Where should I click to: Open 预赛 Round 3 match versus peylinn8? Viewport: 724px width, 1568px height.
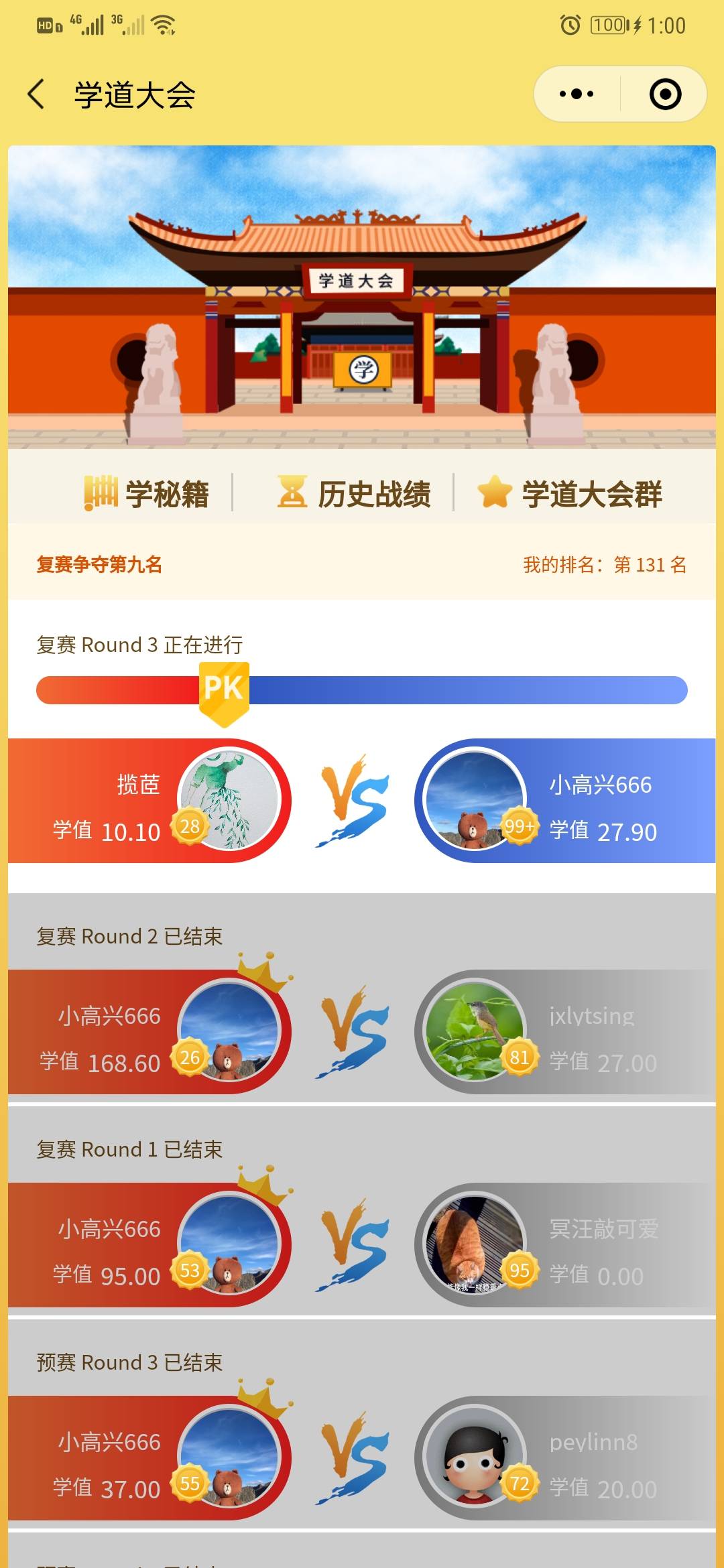tap(362, 1458)
